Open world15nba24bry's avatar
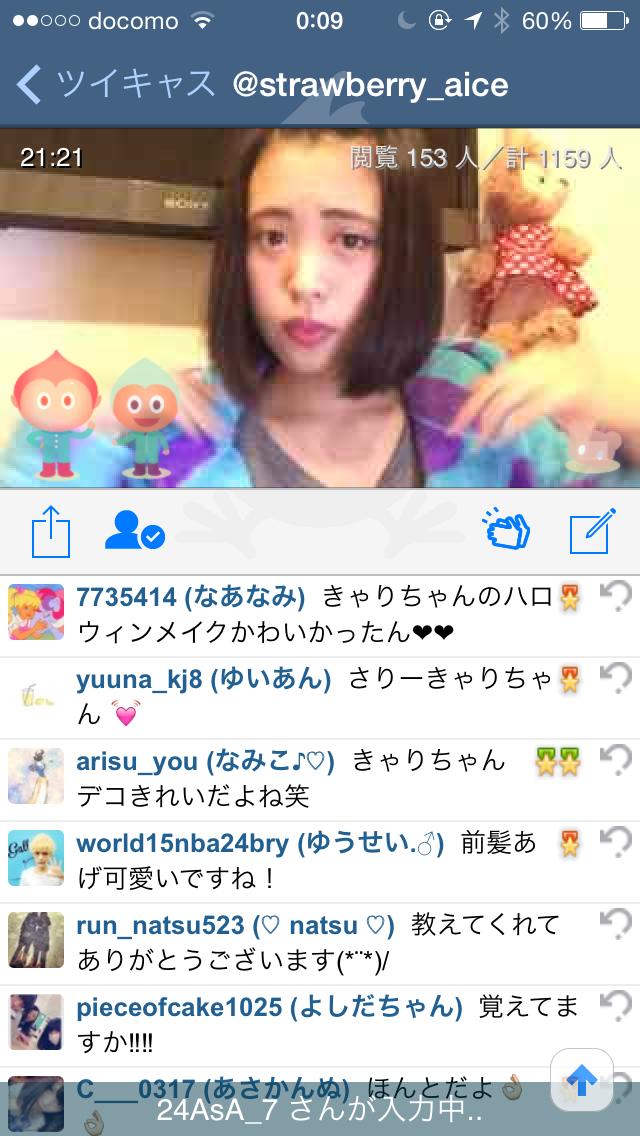640x1136 pixels. tap(36, 858)
